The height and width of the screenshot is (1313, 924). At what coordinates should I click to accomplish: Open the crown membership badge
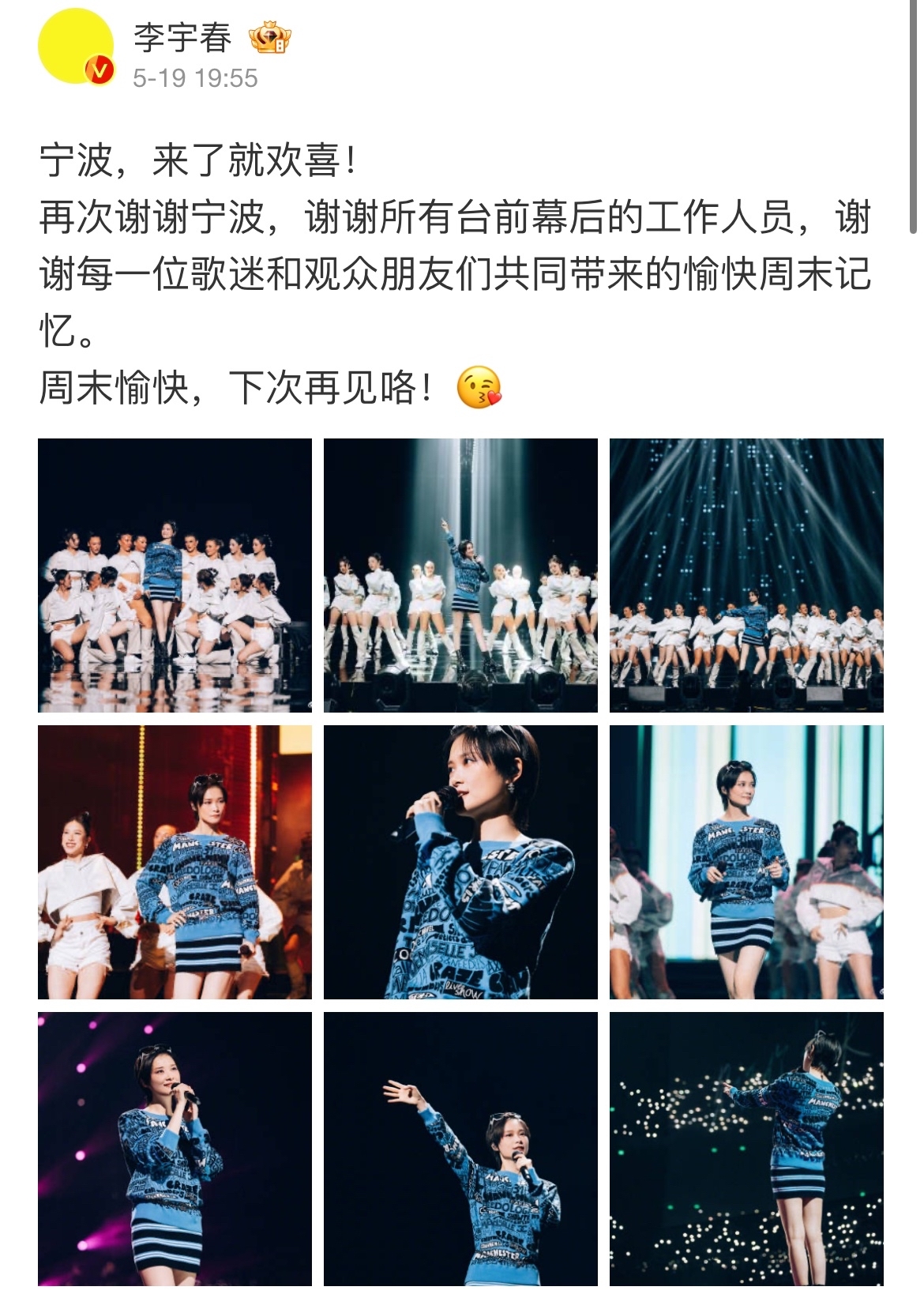click(270, 38)
